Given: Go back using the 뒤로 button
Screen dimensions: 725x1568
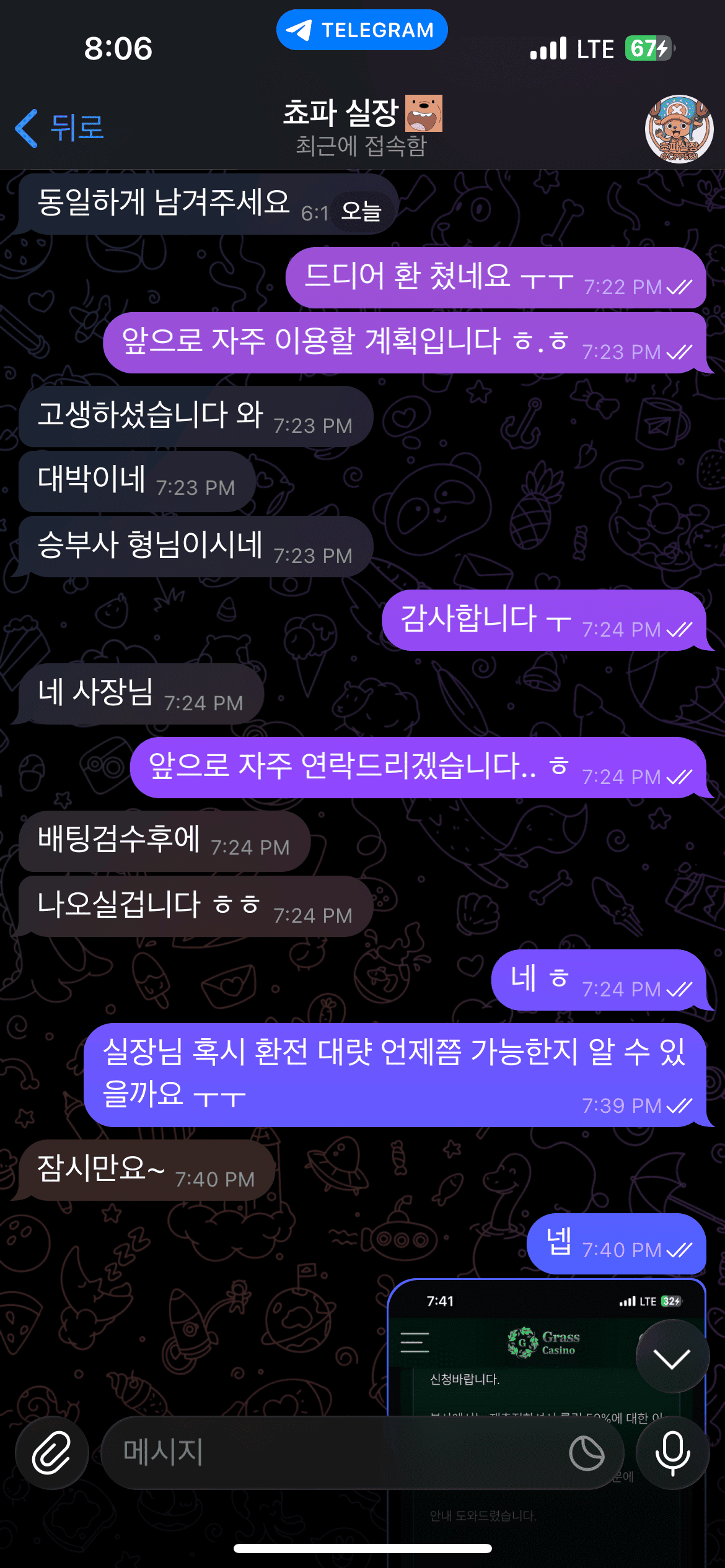Looking at the screenshot, I should 60,128.
